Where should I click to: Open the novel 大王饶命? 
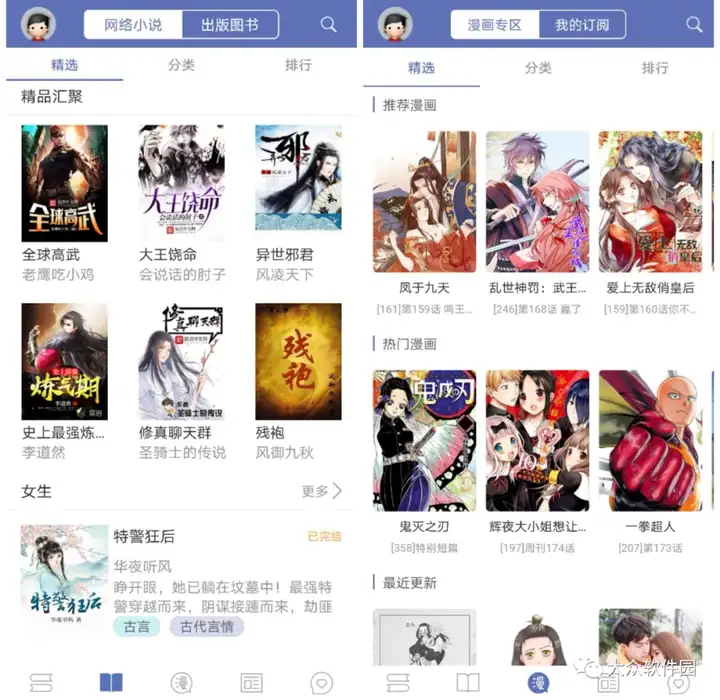181,184
